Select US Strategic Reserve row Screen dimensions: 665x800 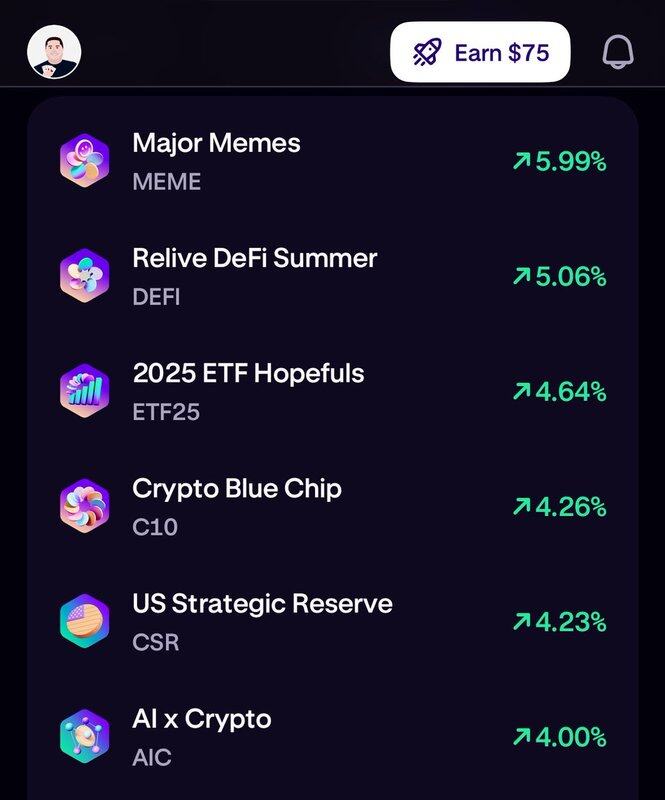(x=332, y=621)
